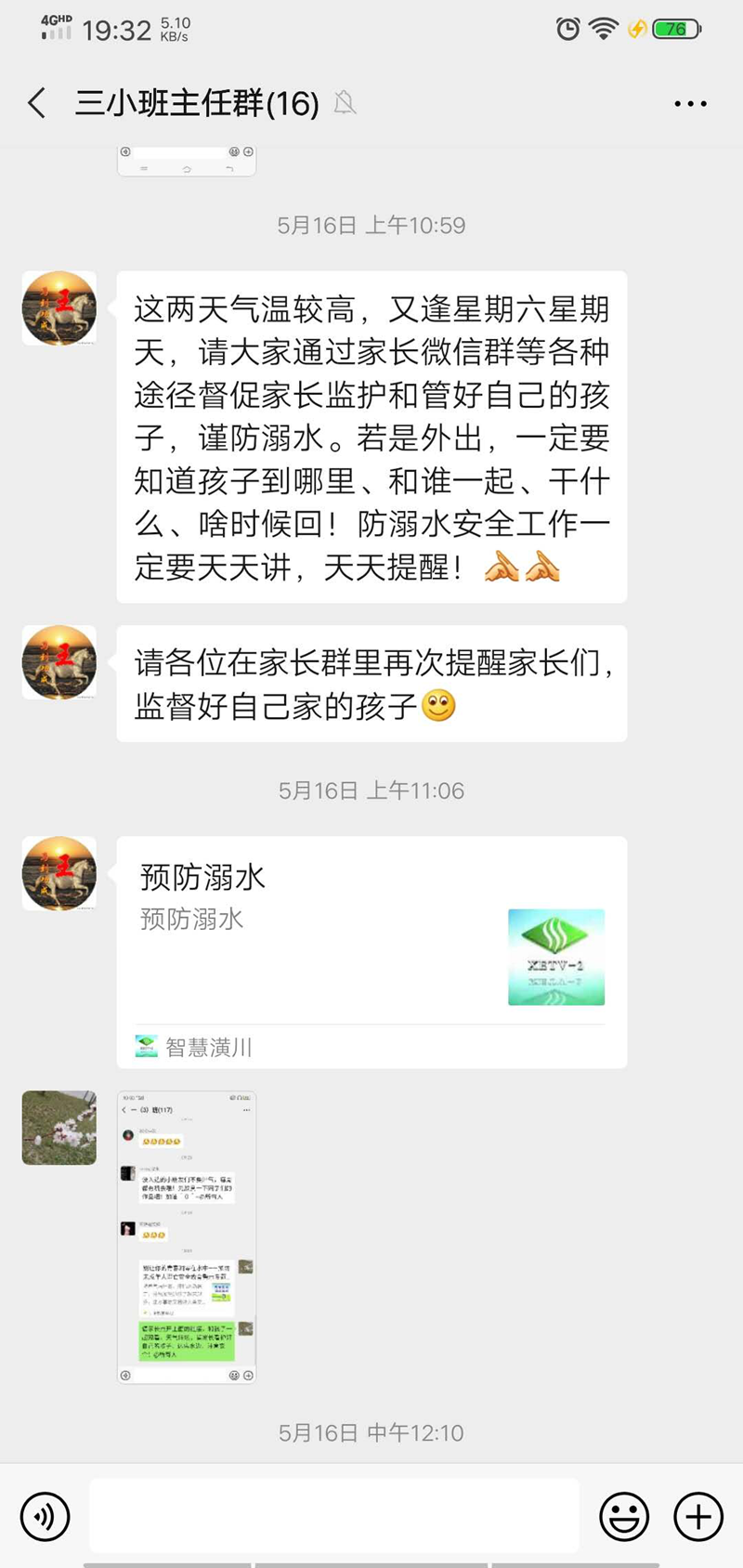Open the group settings via the three-dot icon
The height and width of the screenshot is (1568, 743).
pos(690,104)
